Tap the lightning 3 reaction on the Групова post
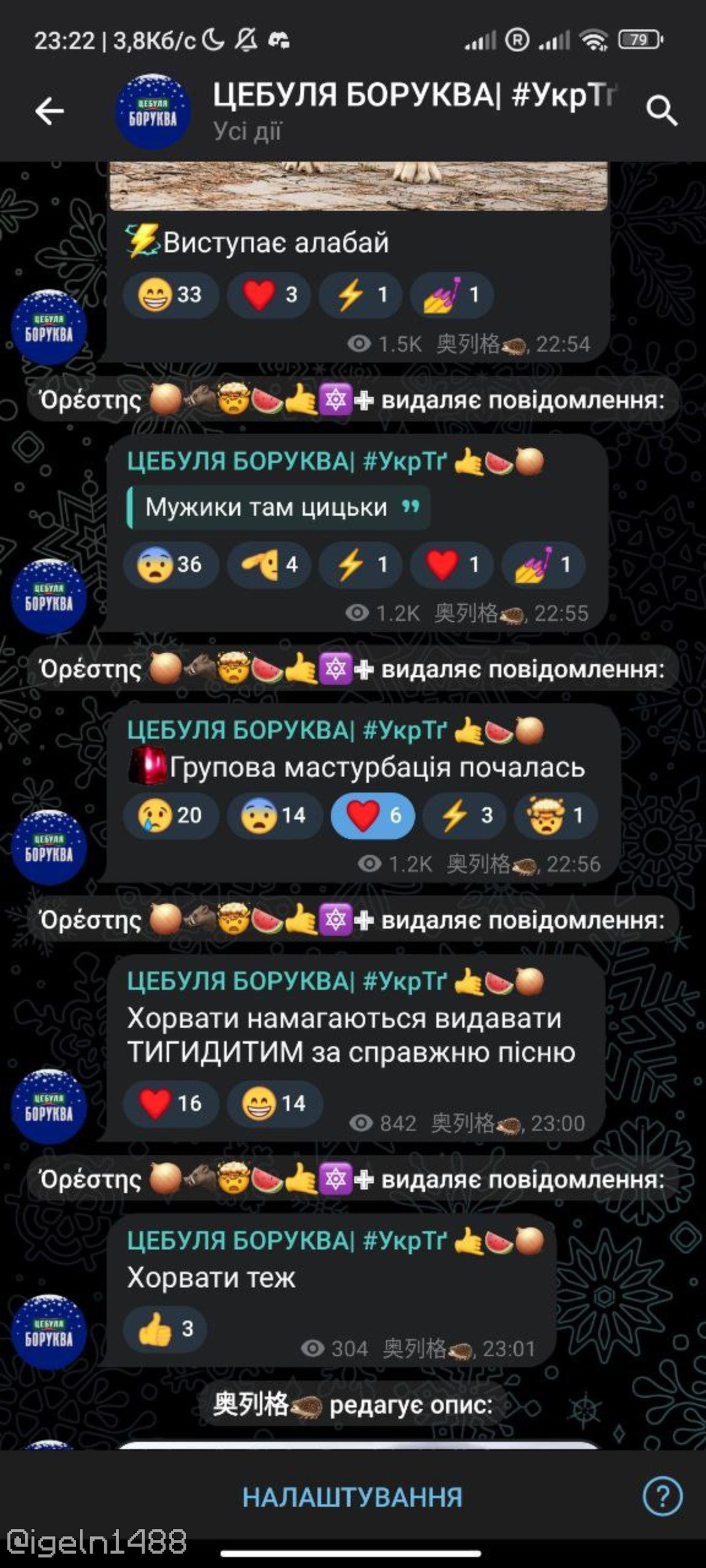The image size is (706, 1568). tap(464, 815)
